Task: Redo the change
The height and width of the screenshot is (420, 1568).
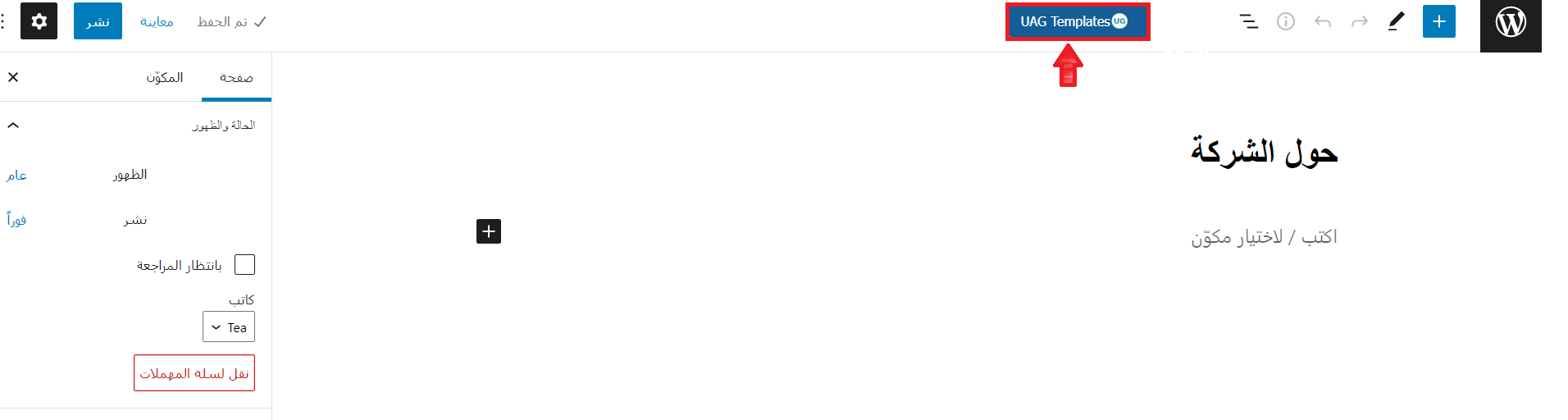Action: click(x=1360, y=21)
